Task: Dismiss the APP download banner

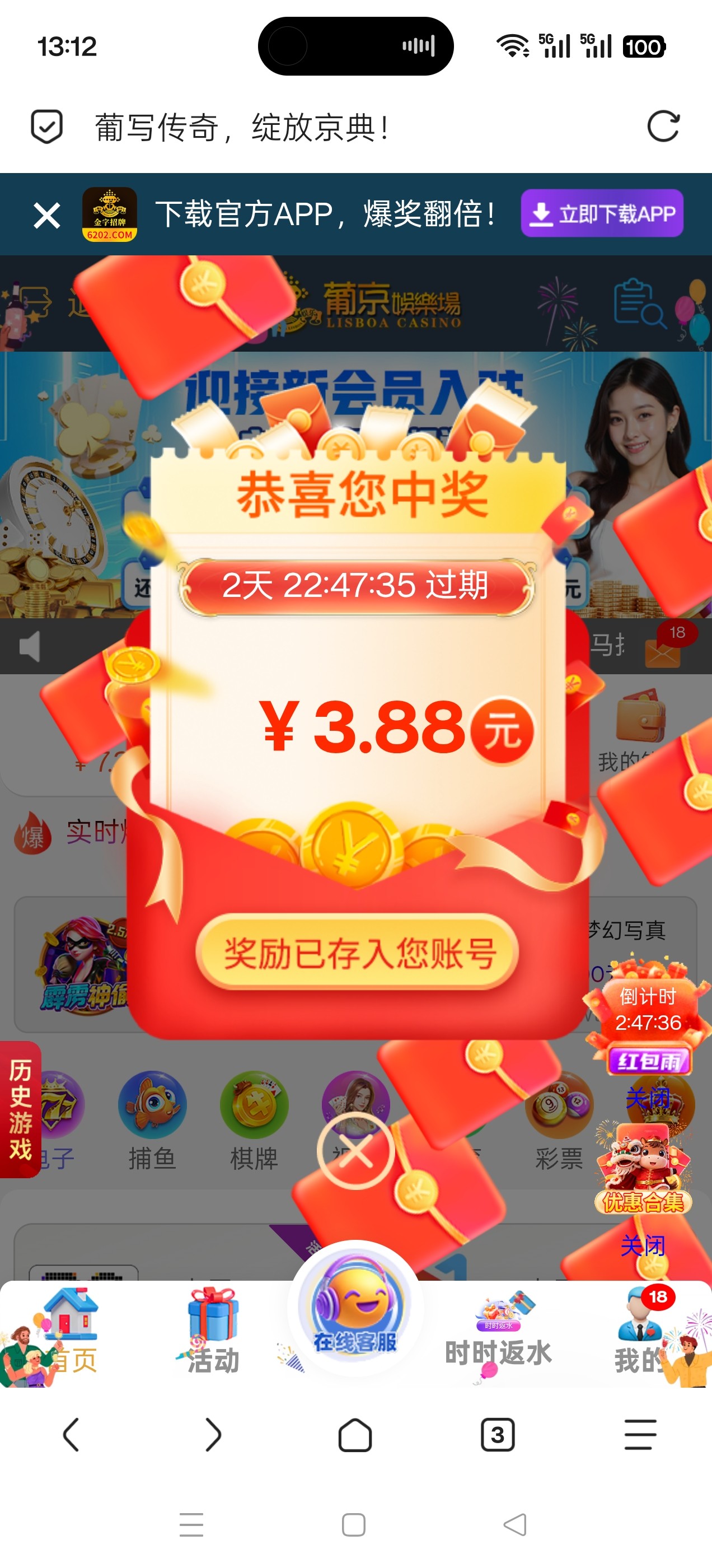Action: point(47,216)
